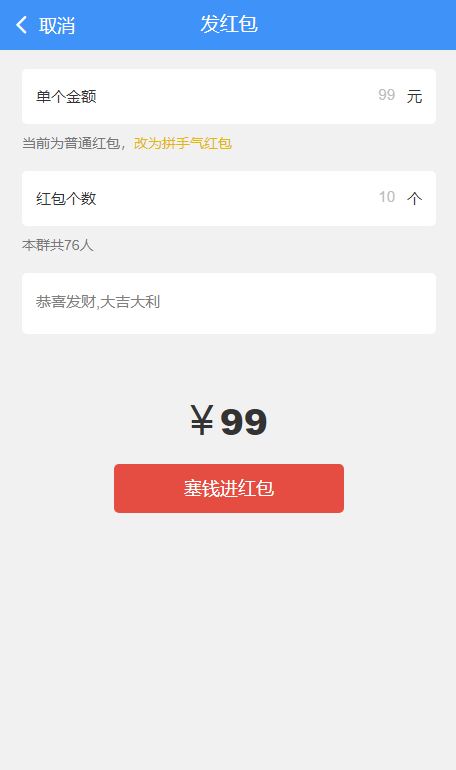456x770 pixels.
Task: Focus the 单个金额 amount field
Action: click(229, 96)
